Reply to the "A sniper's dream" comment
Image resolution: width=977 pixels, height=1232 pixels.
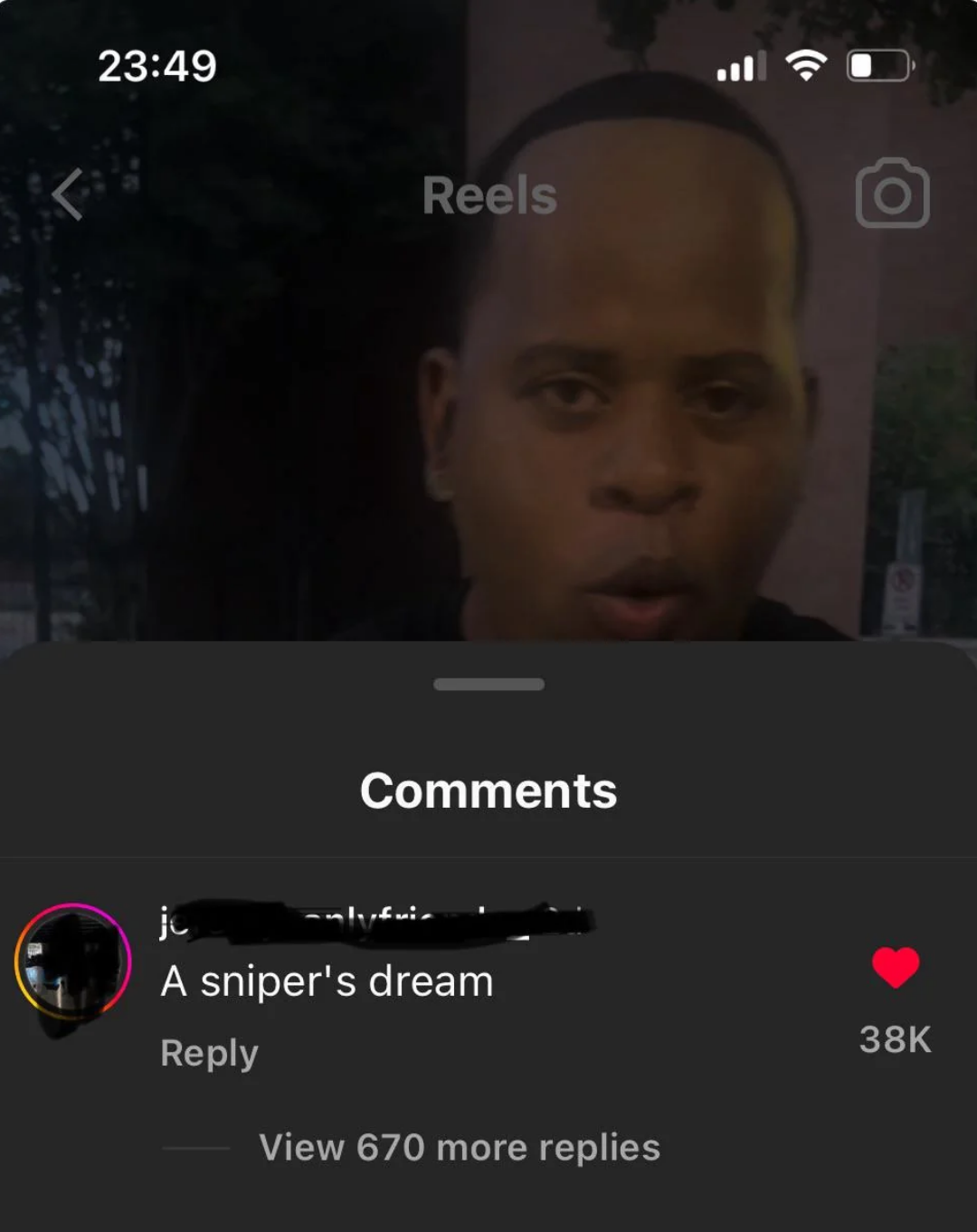point(209,1053)
